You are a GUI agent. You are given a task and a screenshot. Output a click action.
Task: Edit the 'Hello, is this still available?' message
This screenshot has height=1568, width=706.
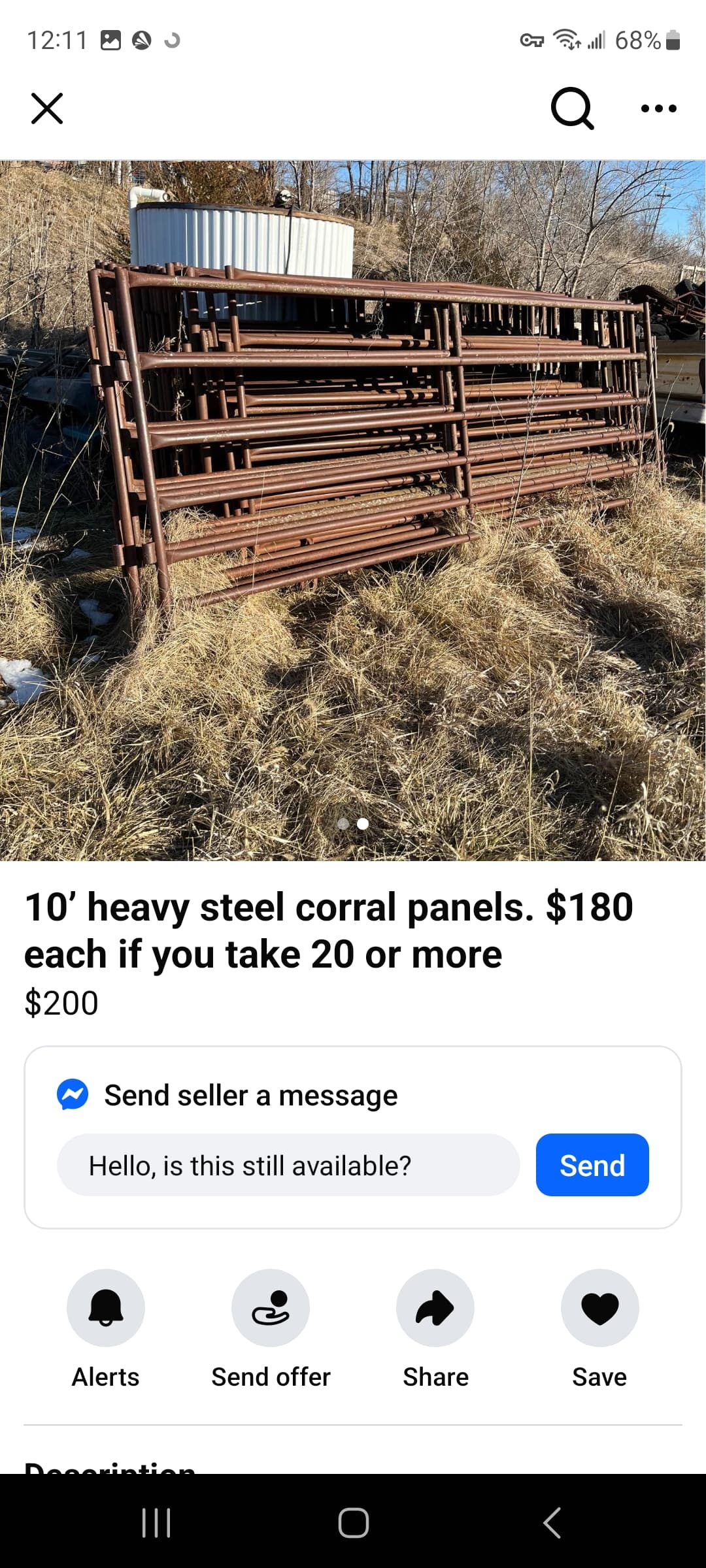click(x=288, y=1165)
